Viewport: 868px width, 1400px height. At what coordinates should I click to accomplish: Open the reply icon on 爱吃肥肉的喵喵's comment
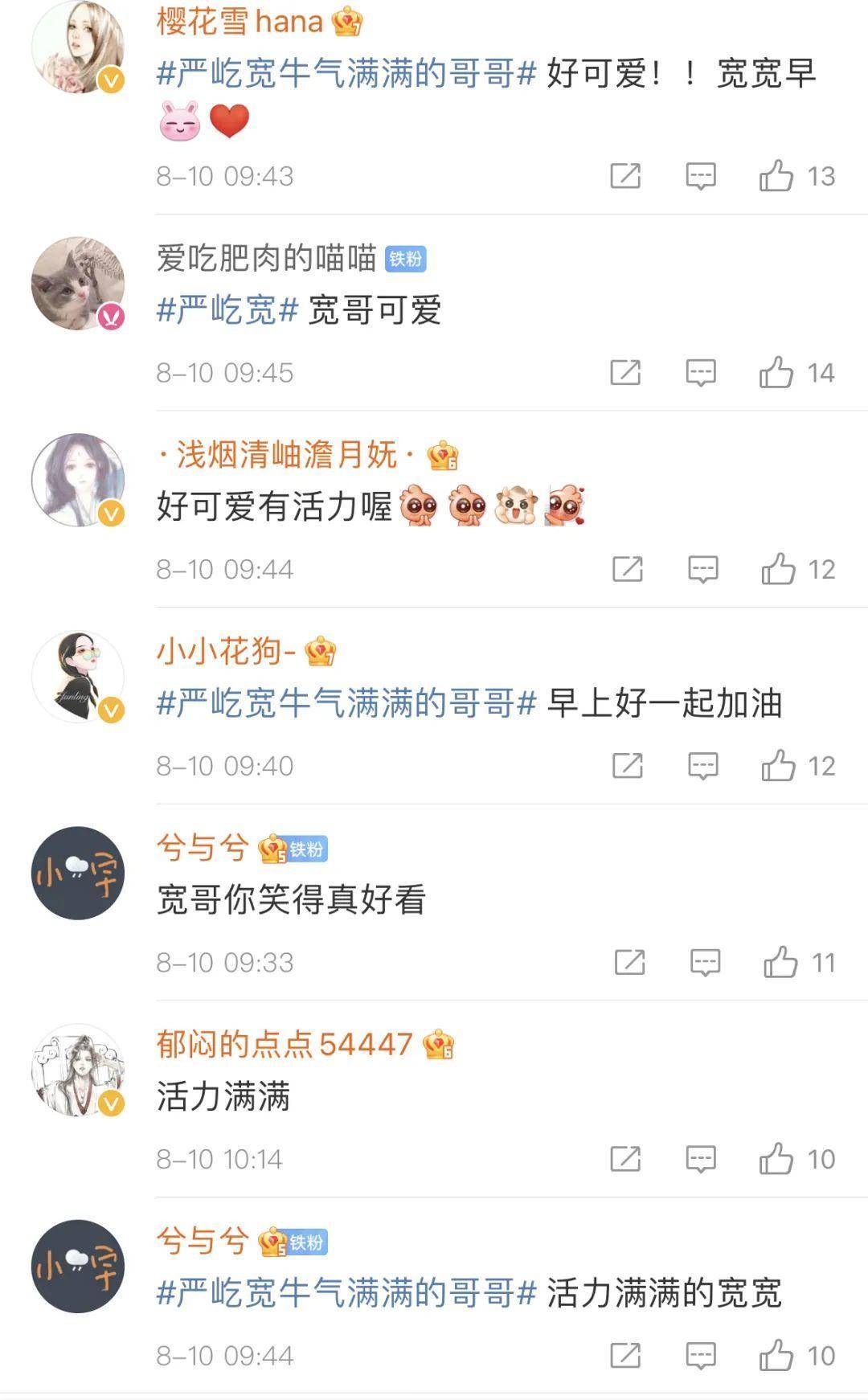click(702, 372)
